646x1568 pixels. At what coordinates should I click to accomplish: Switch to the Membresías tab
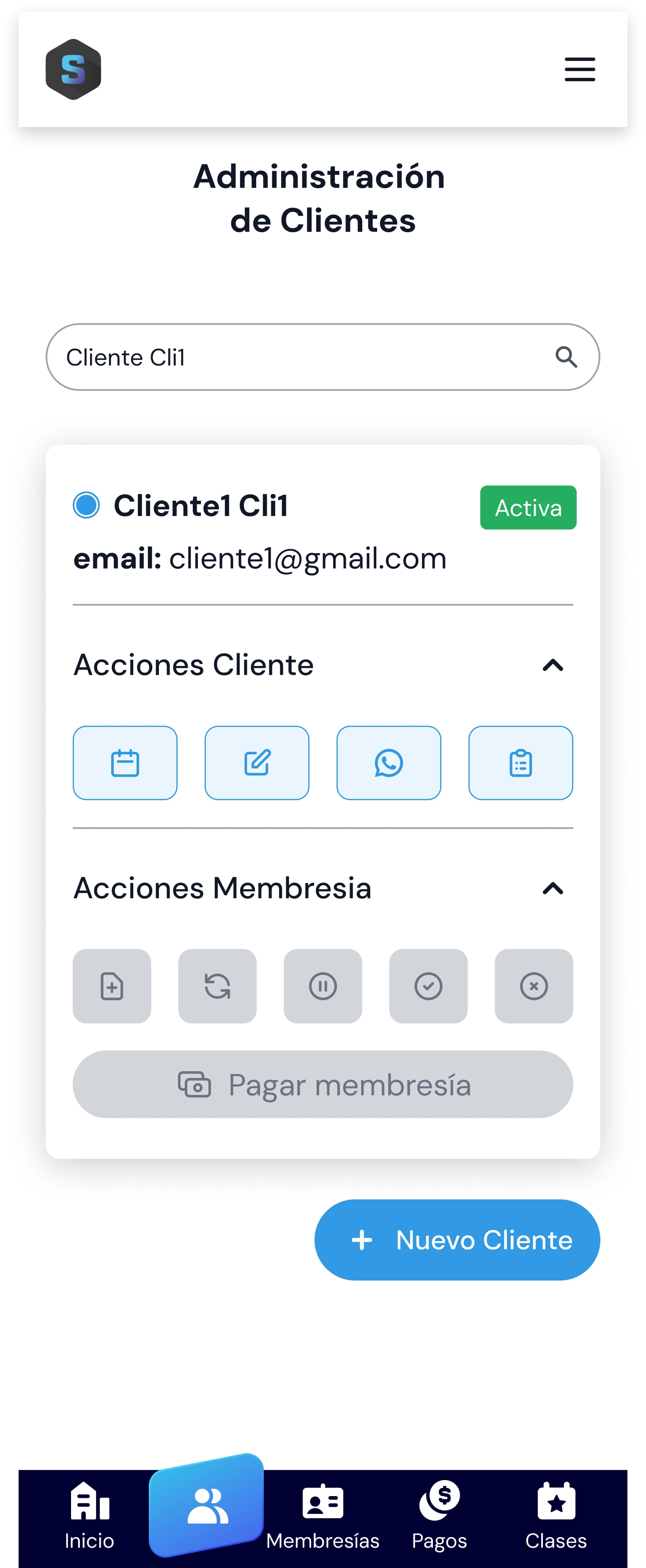[x=323, y=1515]
